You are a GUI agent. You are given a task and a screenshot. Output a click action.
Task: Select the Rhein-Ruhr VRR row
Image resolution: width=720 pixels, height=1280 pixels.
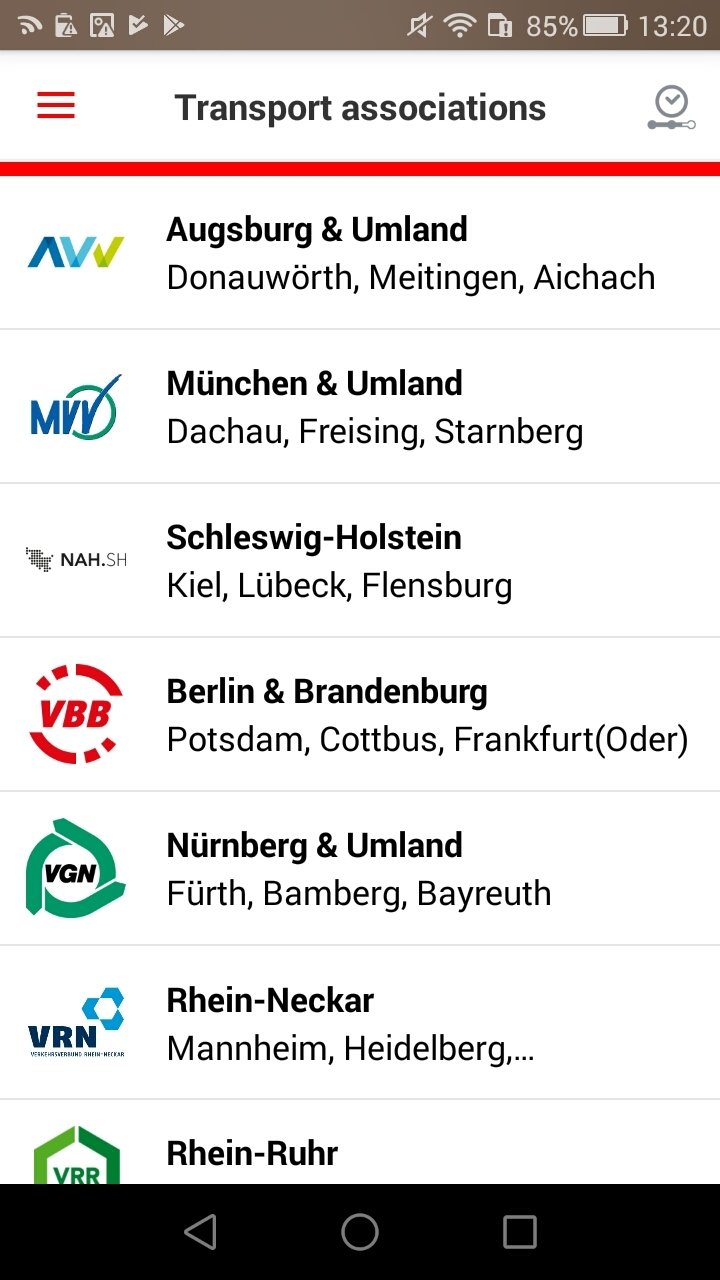360,1143
